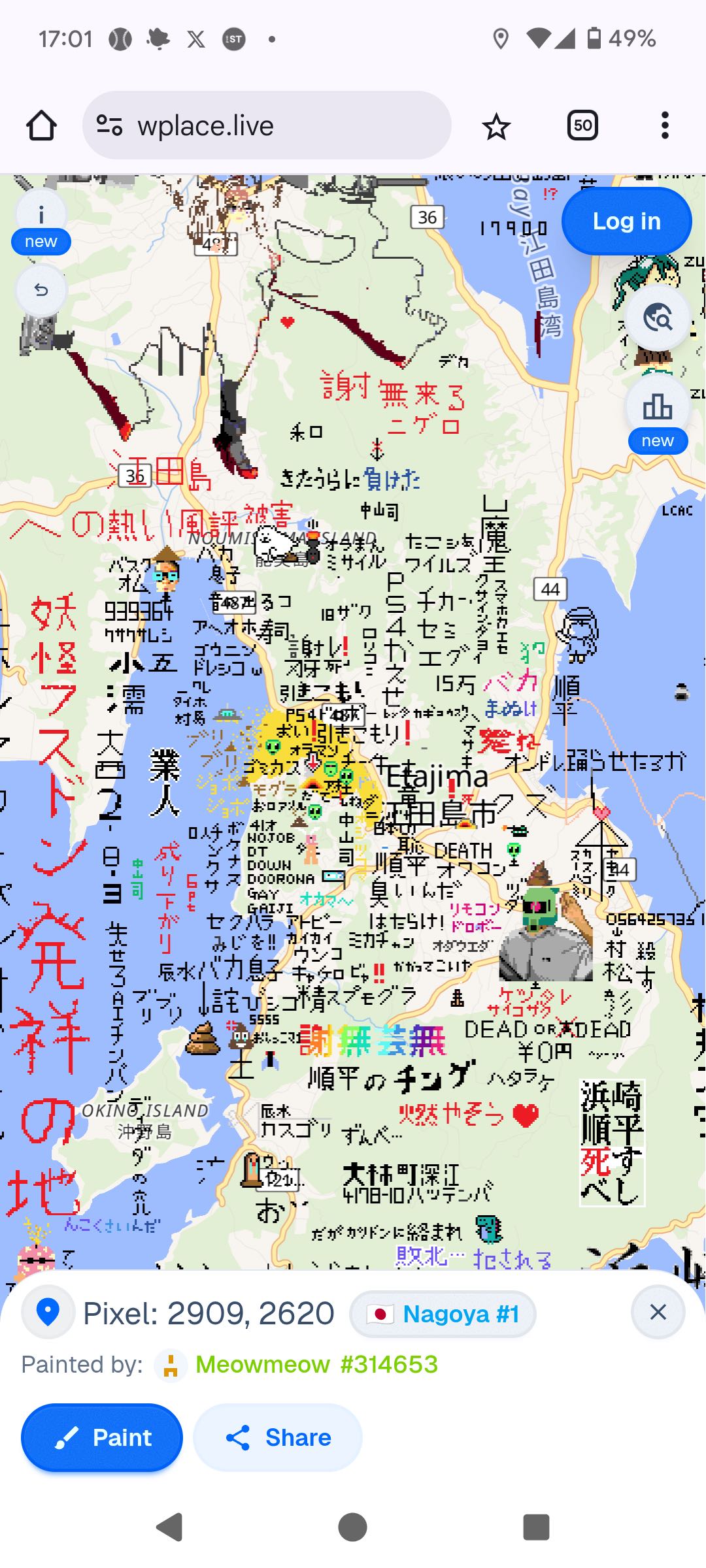Tap the undo arrow button on the map
The width and height of the screenshot is (706, 1568).
(41, 289)
